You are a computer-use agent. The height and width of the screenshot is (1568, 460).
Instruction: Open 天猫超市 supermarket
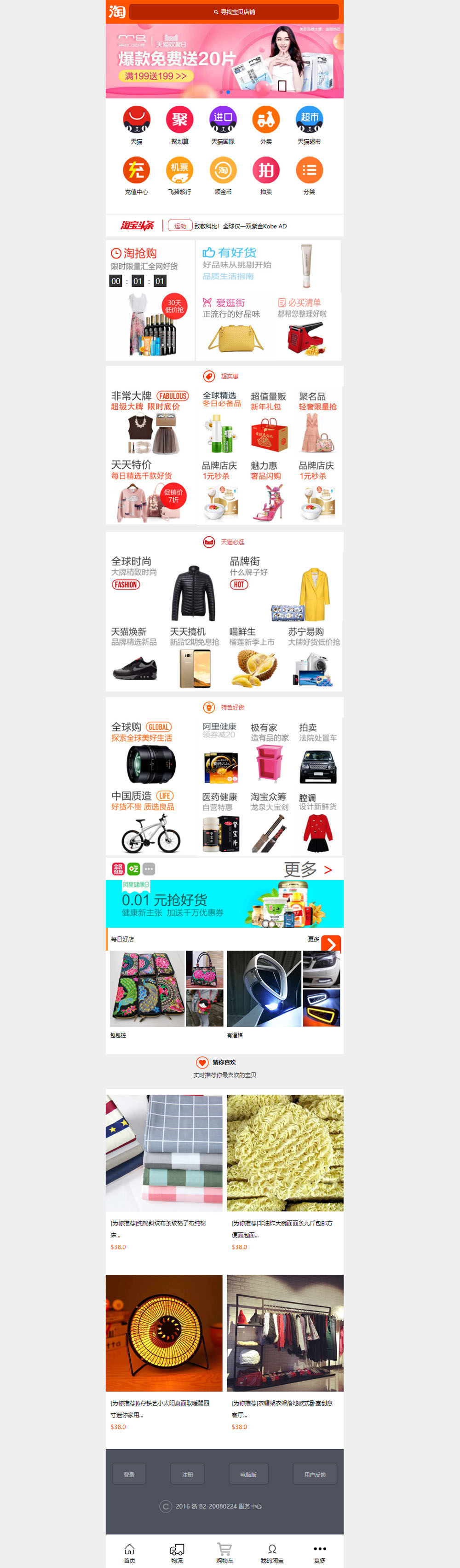[309, 120]
